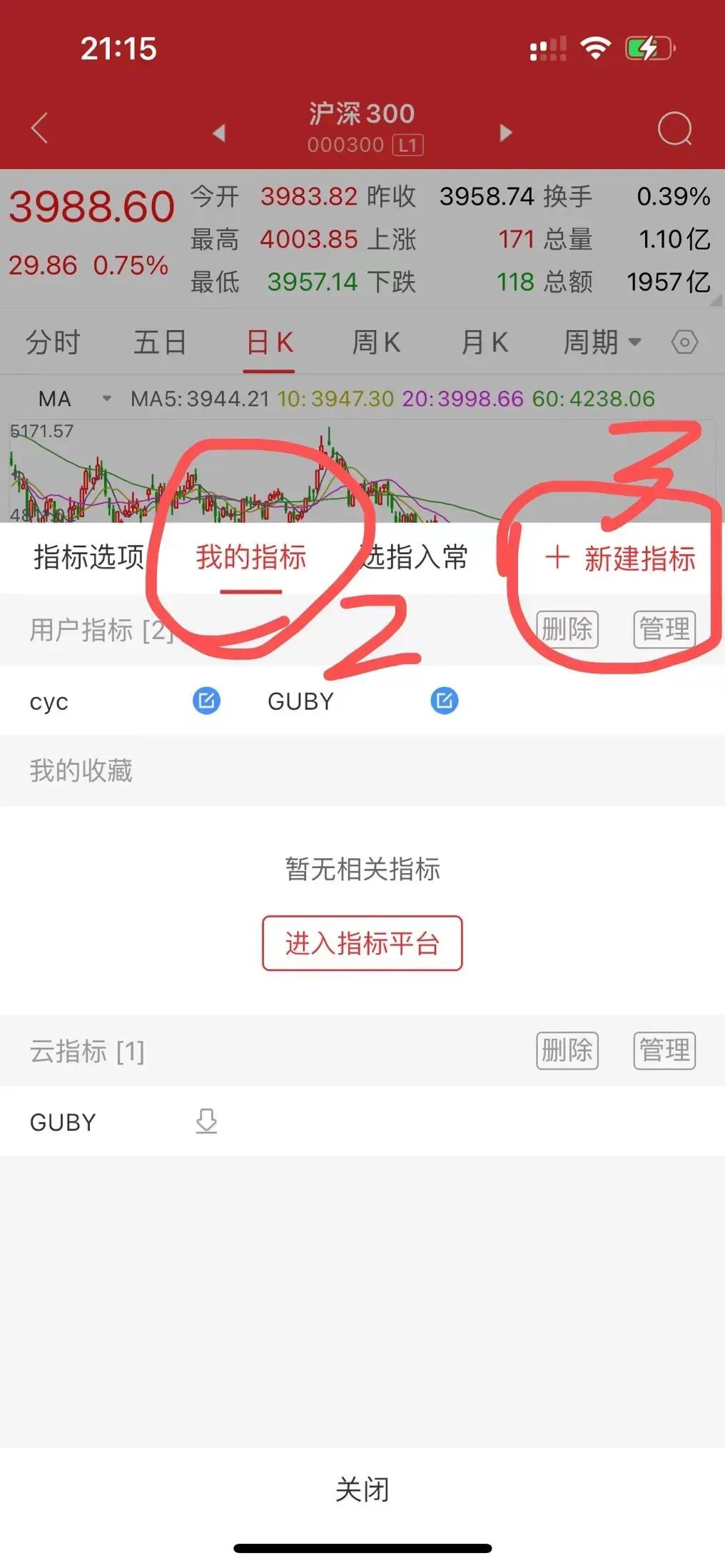Tap the download icon beside cloud indicator GUBY

point(206,1121)
